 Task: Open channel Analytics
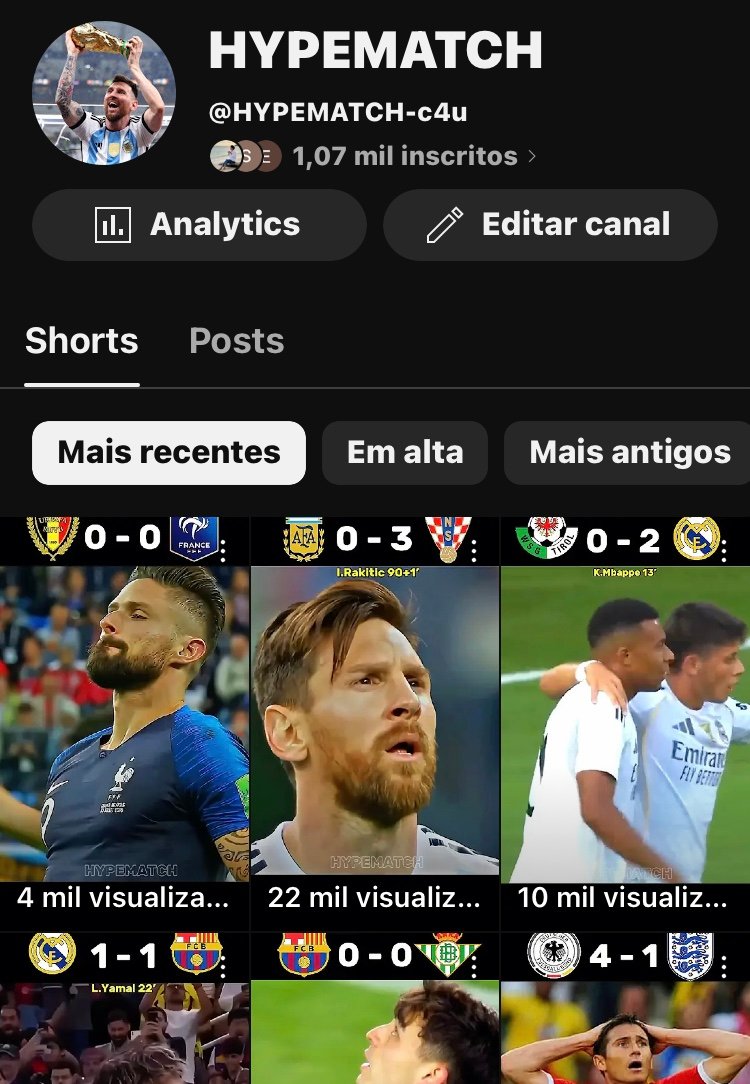pyautogui.click(x=199, y=225)
